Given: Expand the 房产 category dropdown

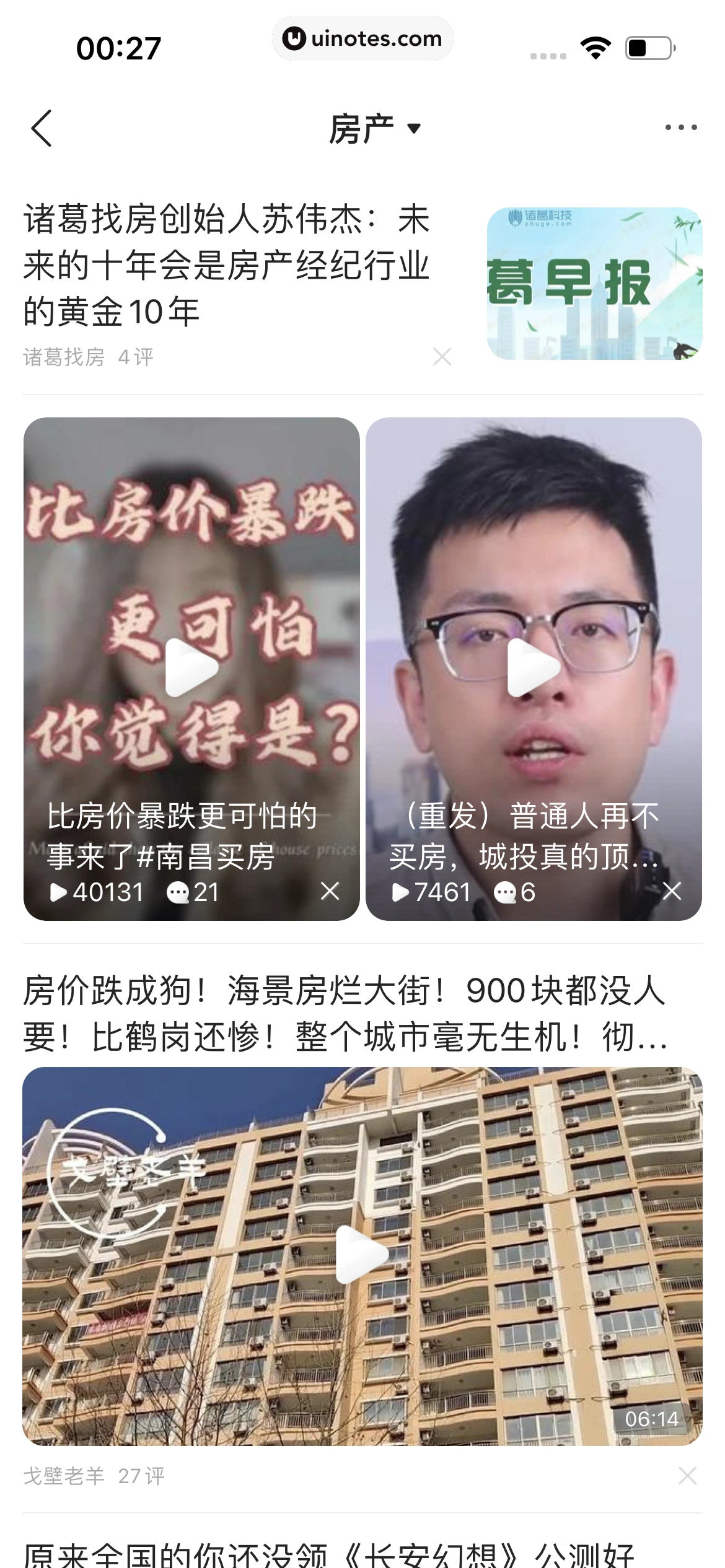Looking at the screenshot, I should 375,129.
